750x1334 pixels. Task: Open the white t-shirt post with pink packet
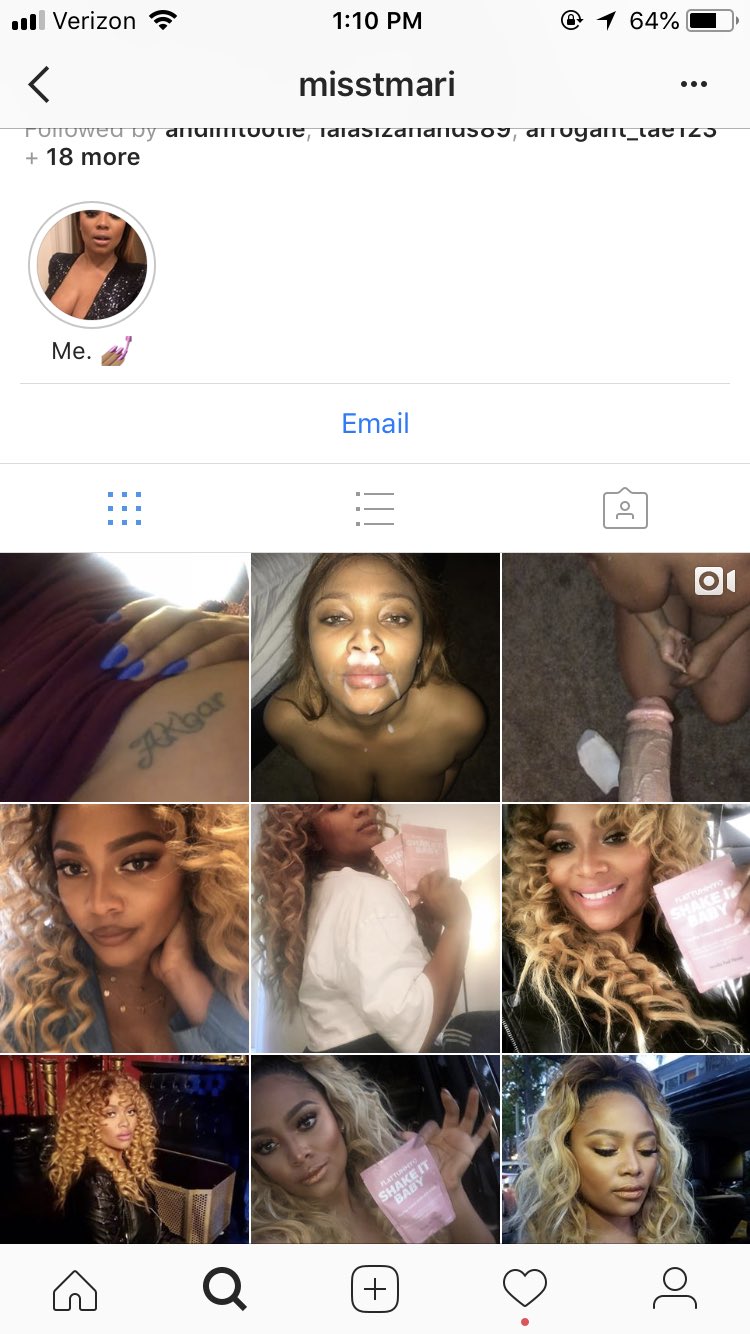[x=375, y=928]
